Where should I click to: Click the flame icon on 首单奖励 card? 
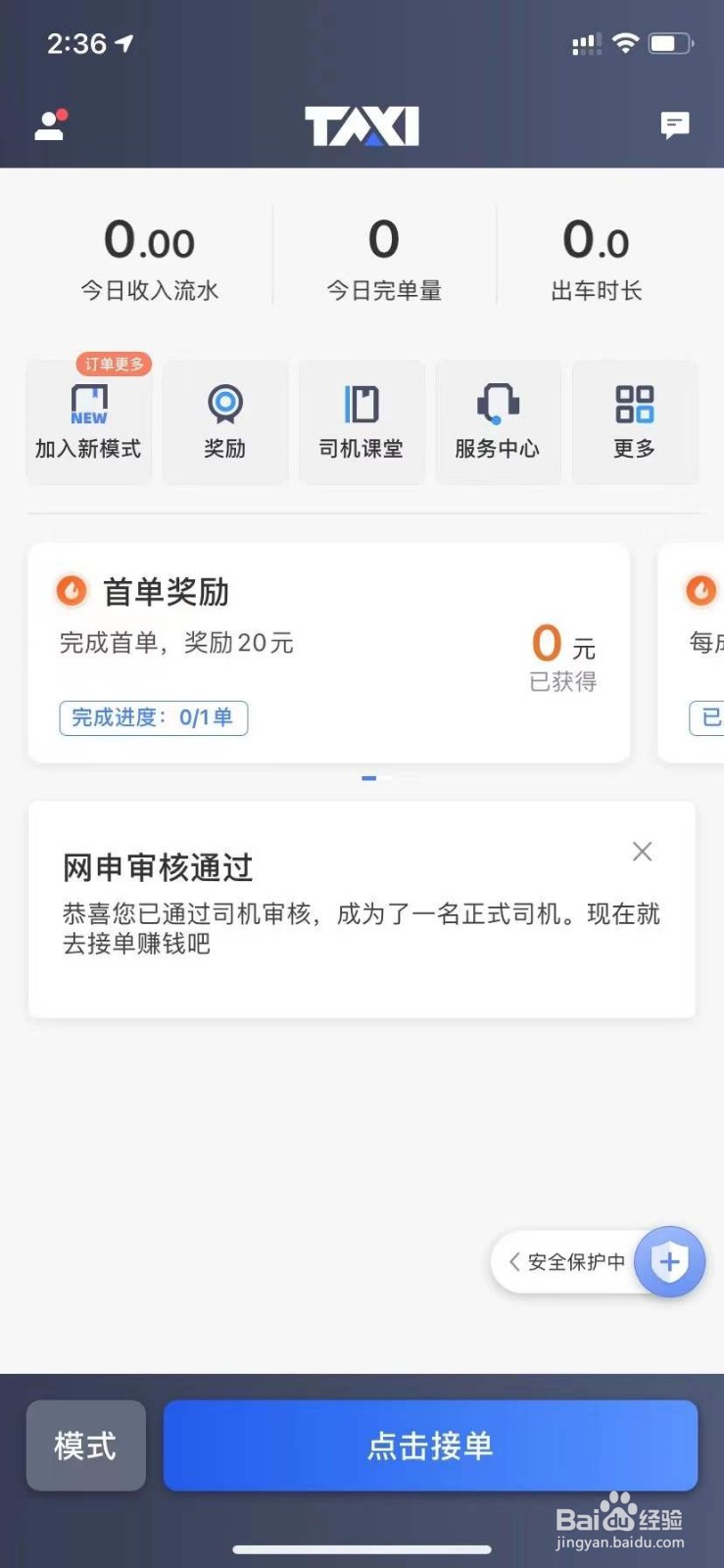(72, 591)
